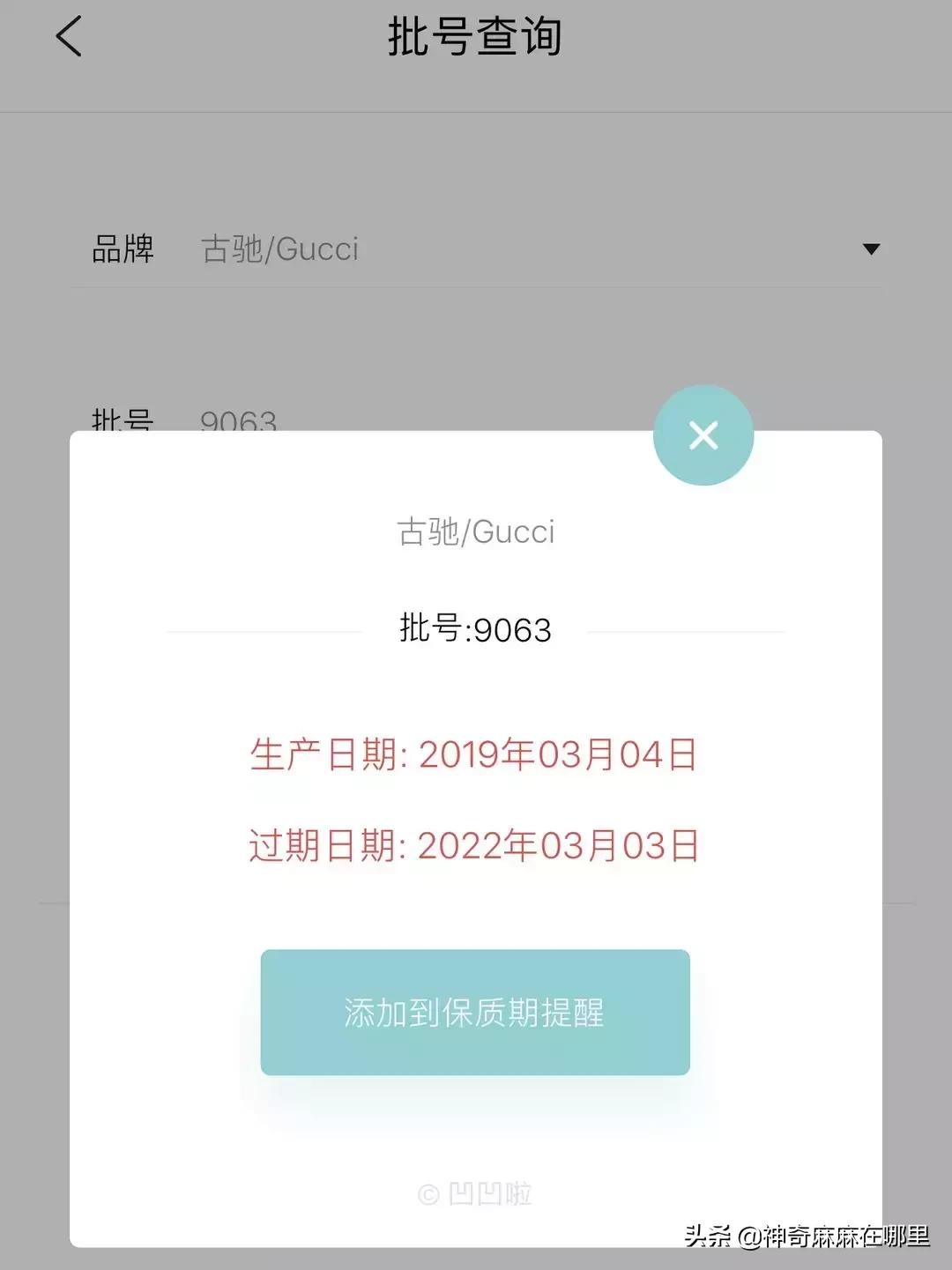Select 古驰/Gucci in the brand field

pyautogui.click(x=280, y=248)
